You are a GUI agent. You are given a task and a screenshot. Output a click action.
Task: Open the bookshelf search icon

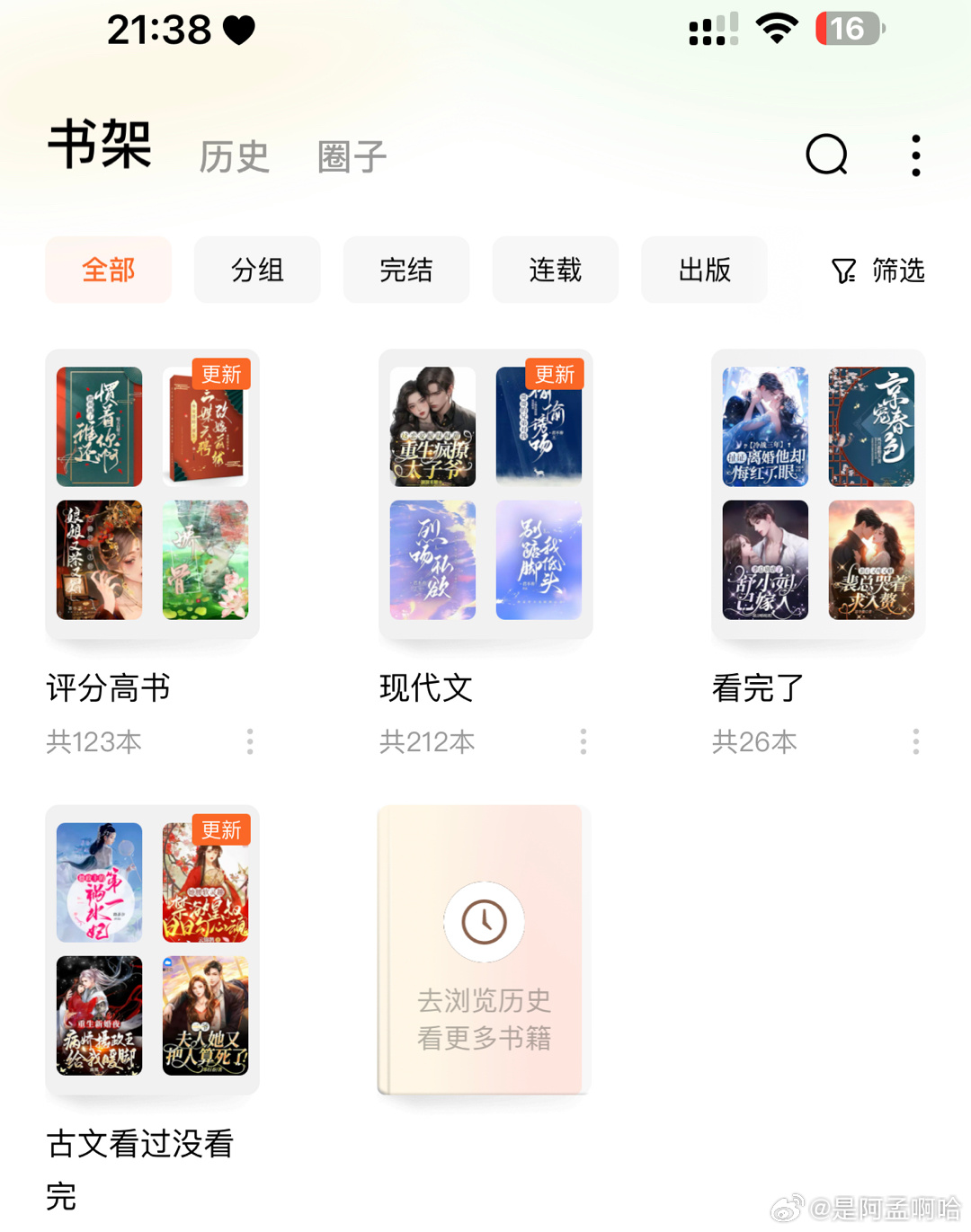click(826, 155)
